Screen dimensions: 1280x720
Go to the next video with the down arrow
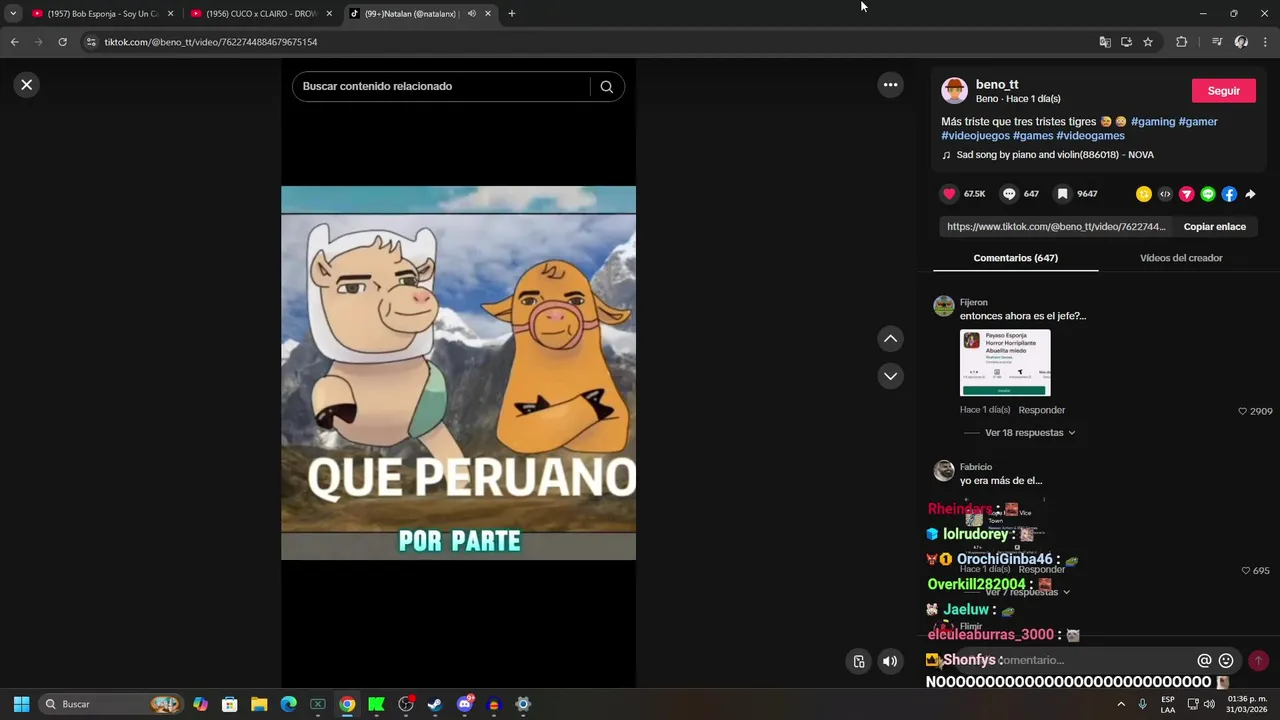pos(890,376)
